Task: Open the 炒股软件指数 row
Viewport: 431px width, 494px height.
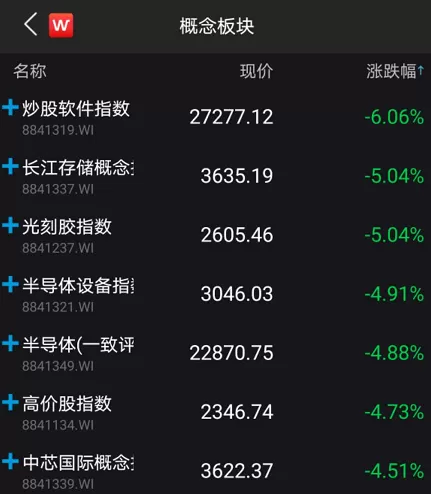Action: click(x=215, y=117)
